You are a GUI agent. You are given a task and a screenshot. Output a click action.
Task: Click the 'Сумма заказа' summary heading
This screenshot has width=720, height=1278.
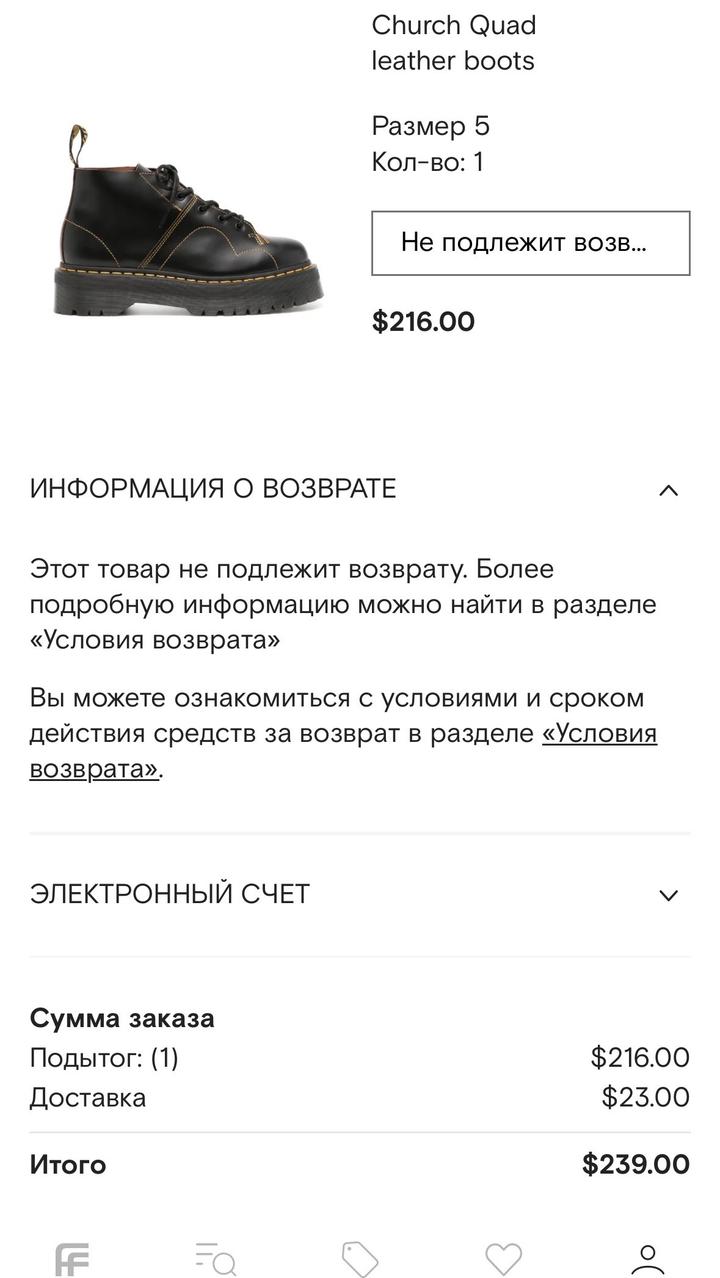click(x=122, y=1018)
